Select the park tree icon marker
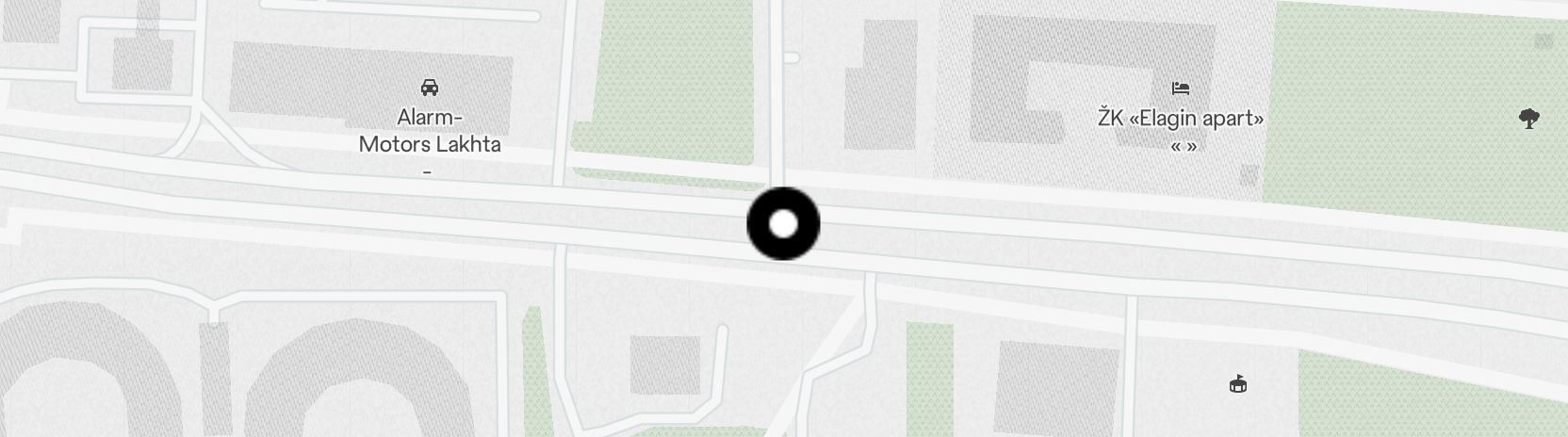The image size is (1568, 437). coord(1529,119)
